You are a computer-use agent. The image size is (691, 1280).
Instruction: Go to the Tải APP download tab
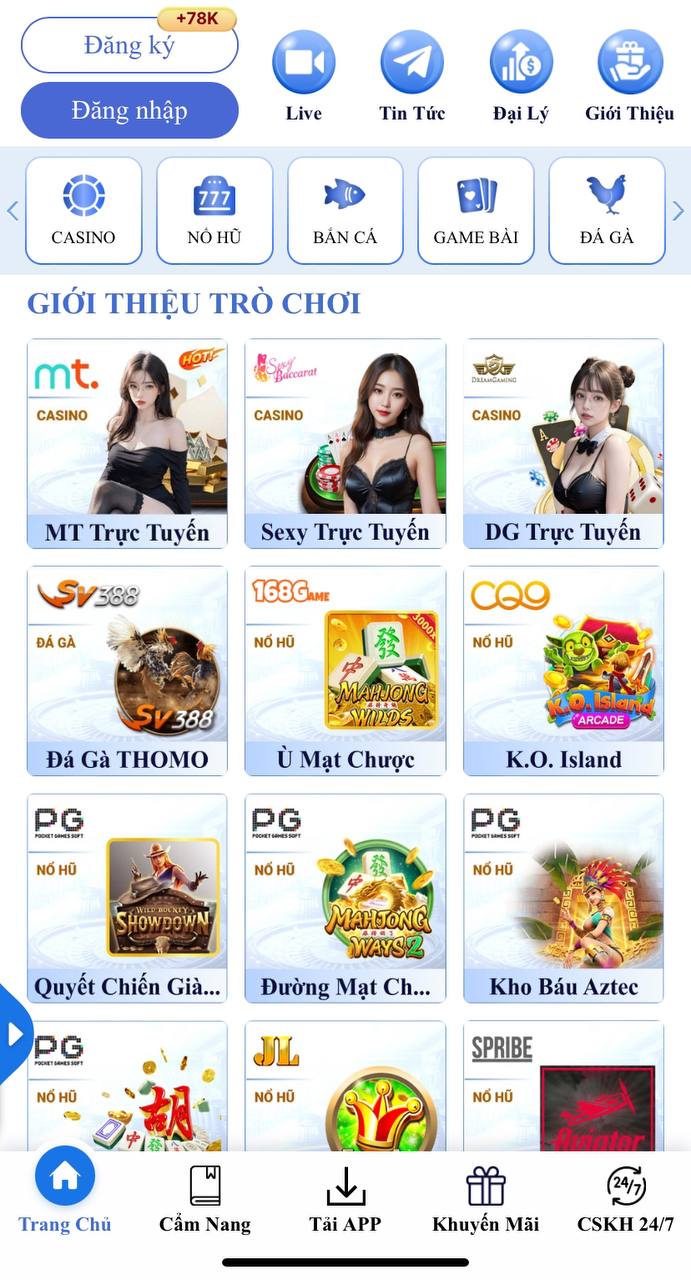tap(345, 1199)
